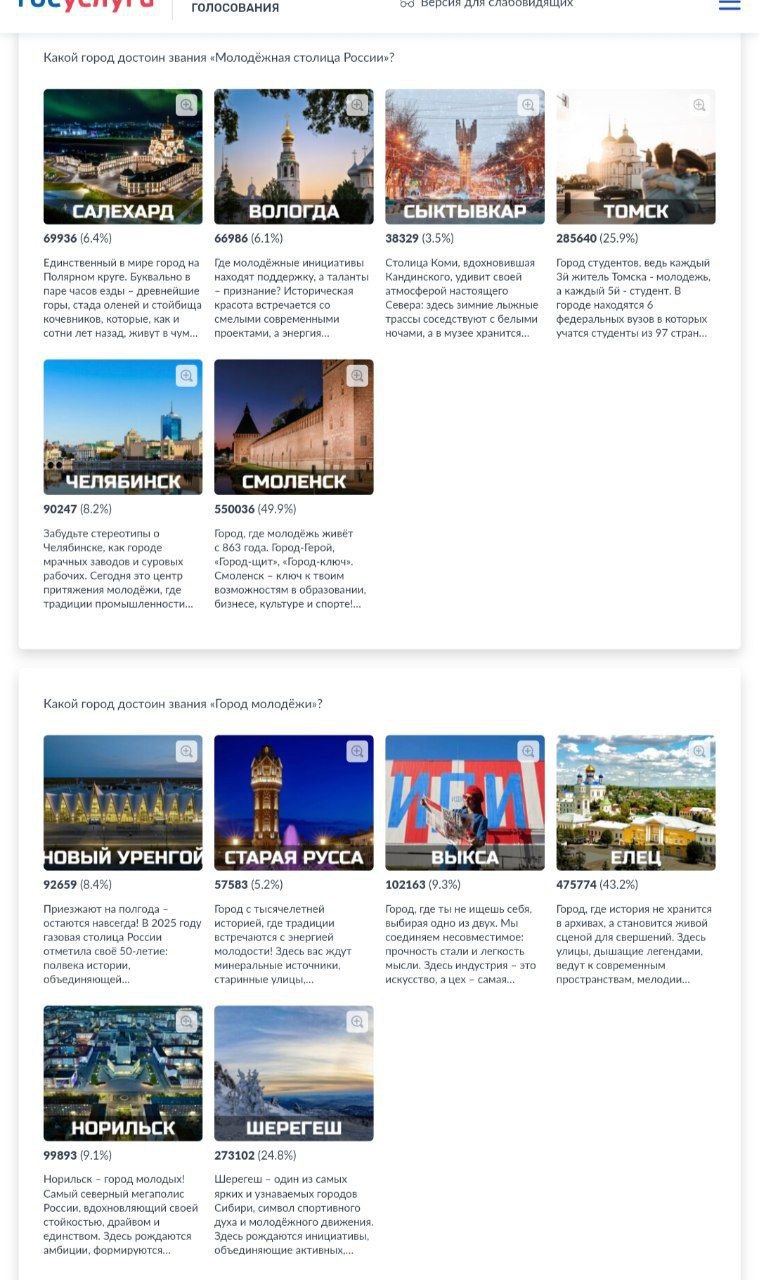Screen dimensions: 759x1280
Task: Enlarge the Томск picture
Action: pos(699,105)
